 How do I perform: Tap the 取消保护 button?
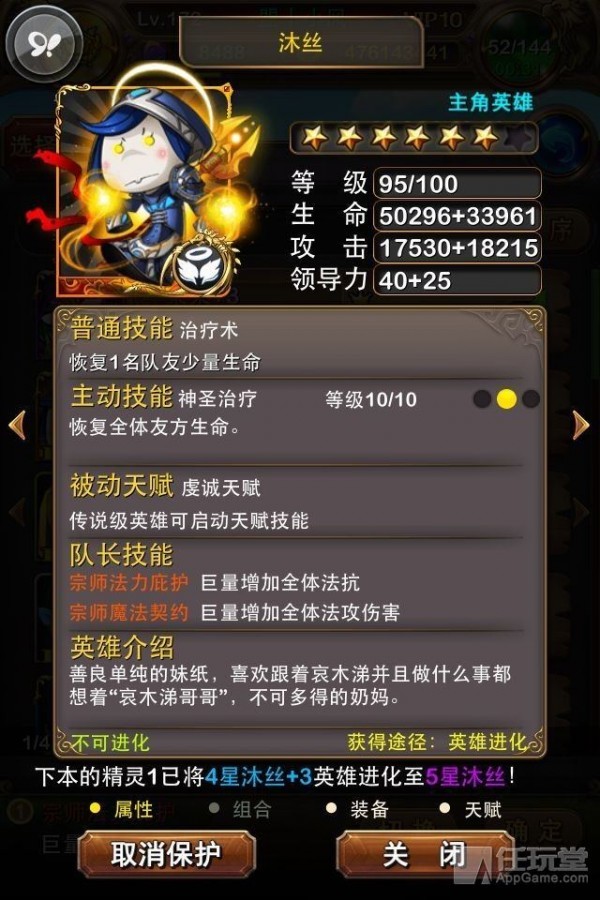(x=167, y=855)
